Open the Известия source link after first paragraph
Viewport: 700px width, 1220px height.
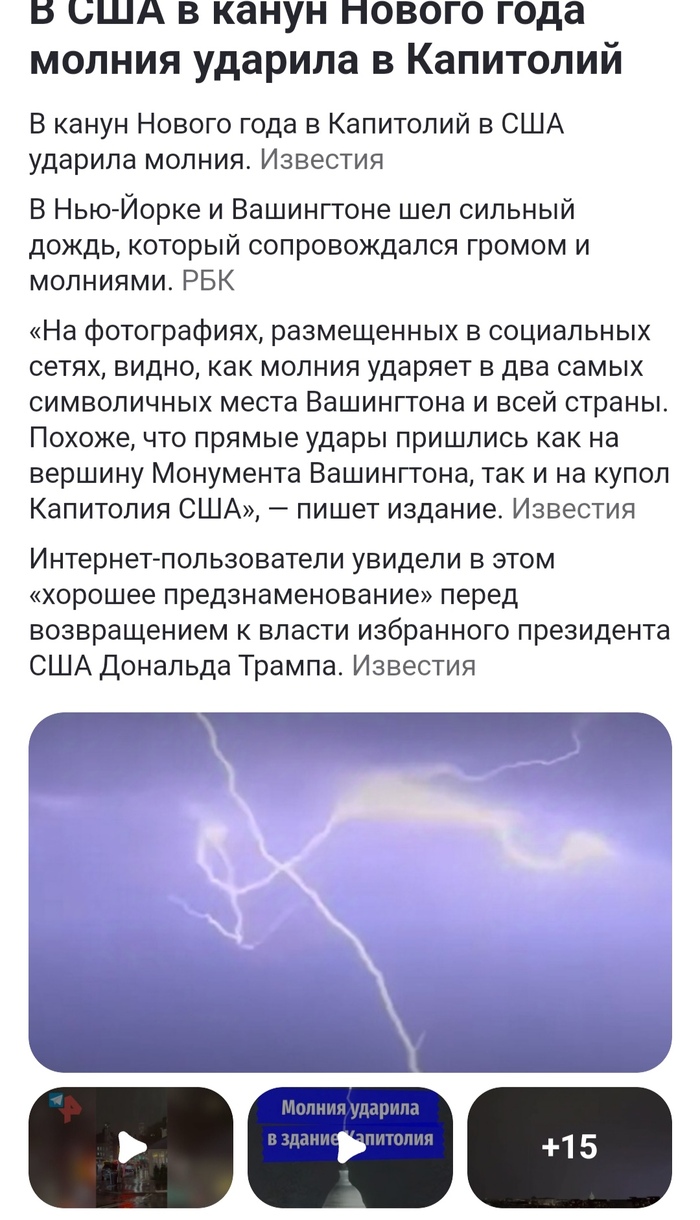pos(321,159)
